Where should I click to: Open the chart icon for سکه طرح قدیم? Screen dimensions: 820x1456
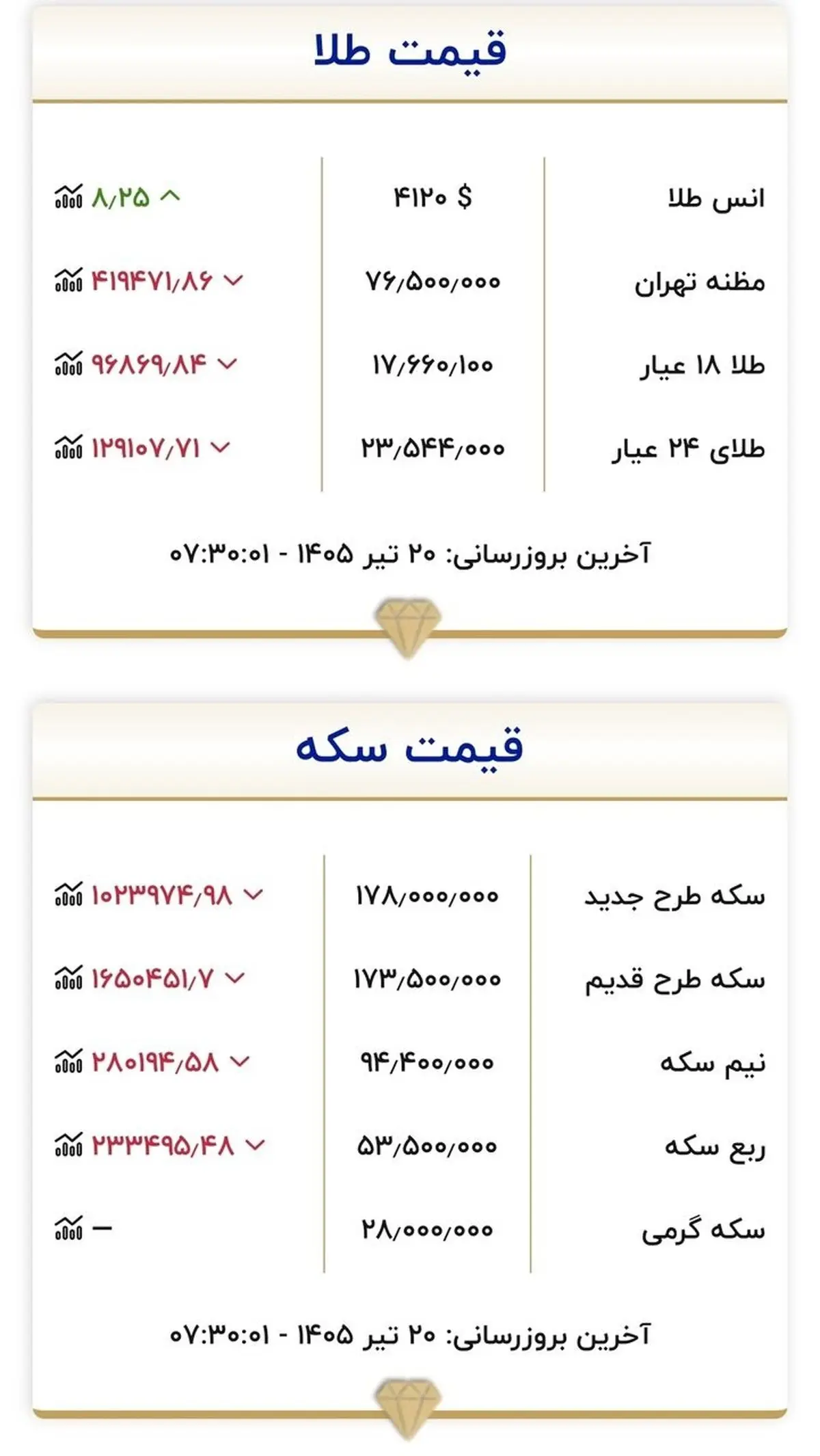click(68, 978)
